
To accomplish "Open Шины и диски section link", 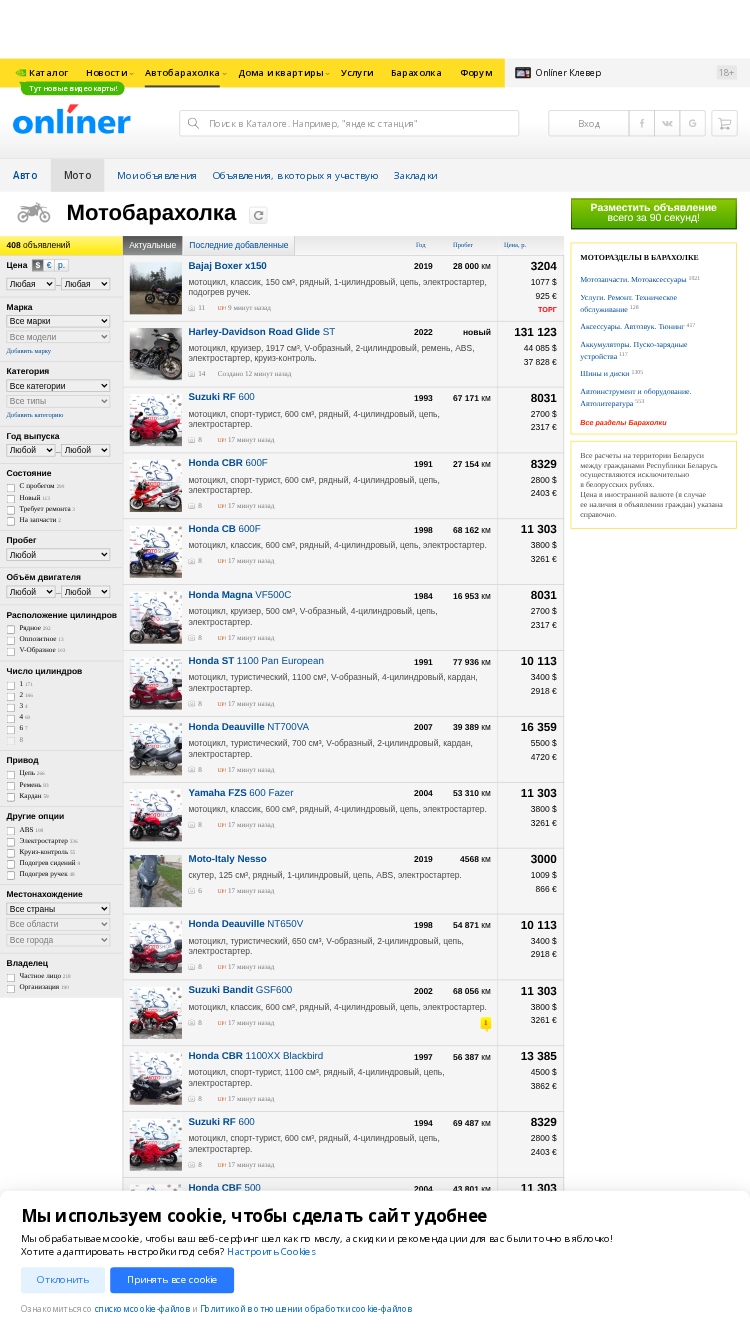I will (605, 373).
